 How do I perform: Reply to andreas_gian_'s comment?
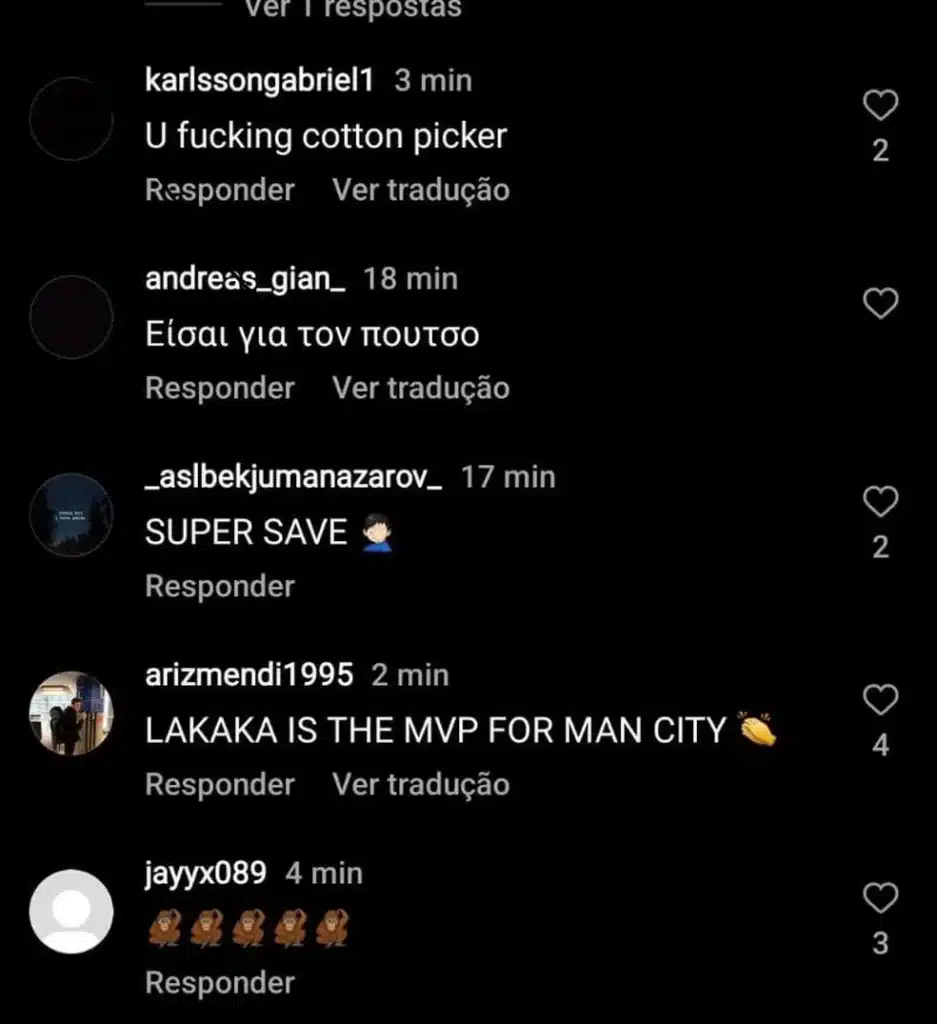point(220,388)
